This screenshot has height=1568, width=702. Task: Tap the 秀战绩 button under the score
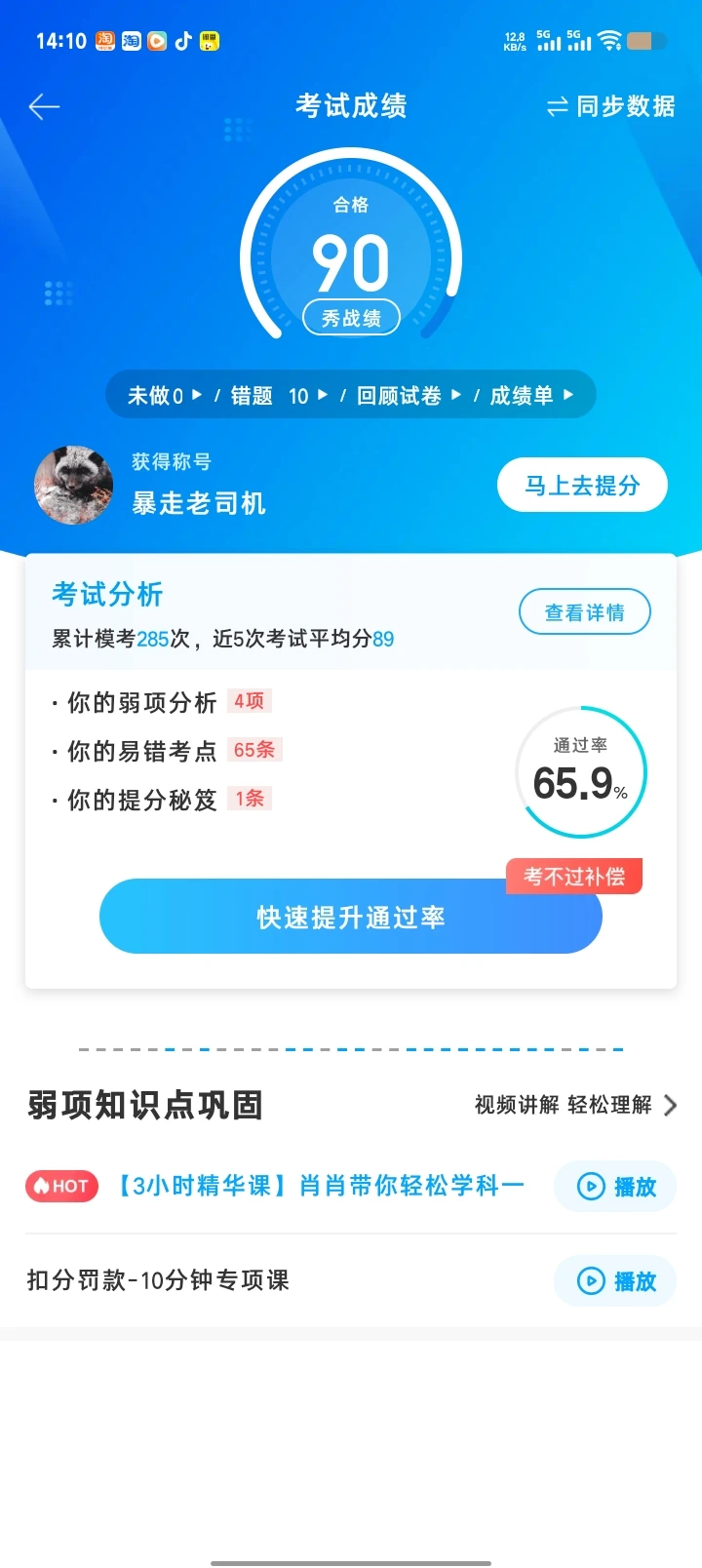[x=351, y=318]
